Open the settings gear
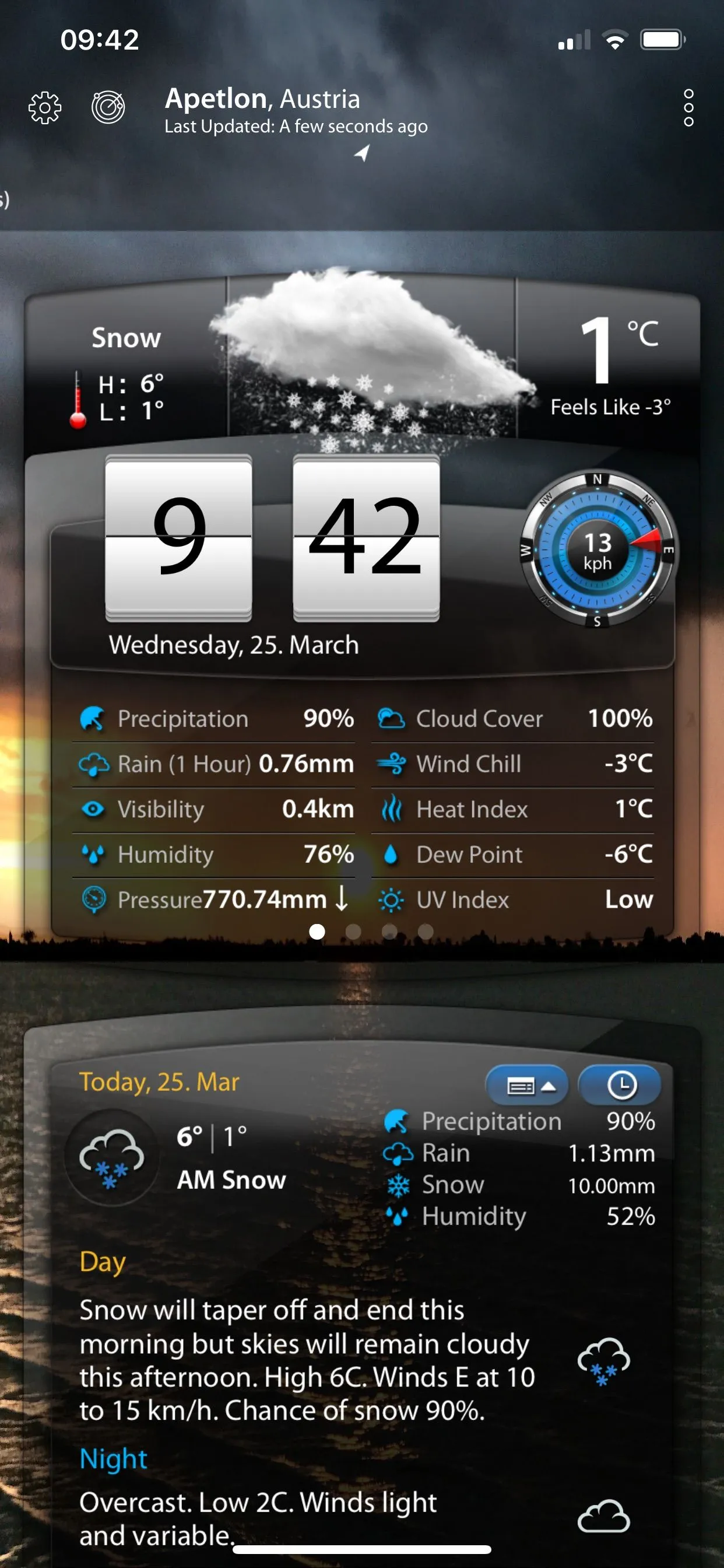 click(45, 108)
